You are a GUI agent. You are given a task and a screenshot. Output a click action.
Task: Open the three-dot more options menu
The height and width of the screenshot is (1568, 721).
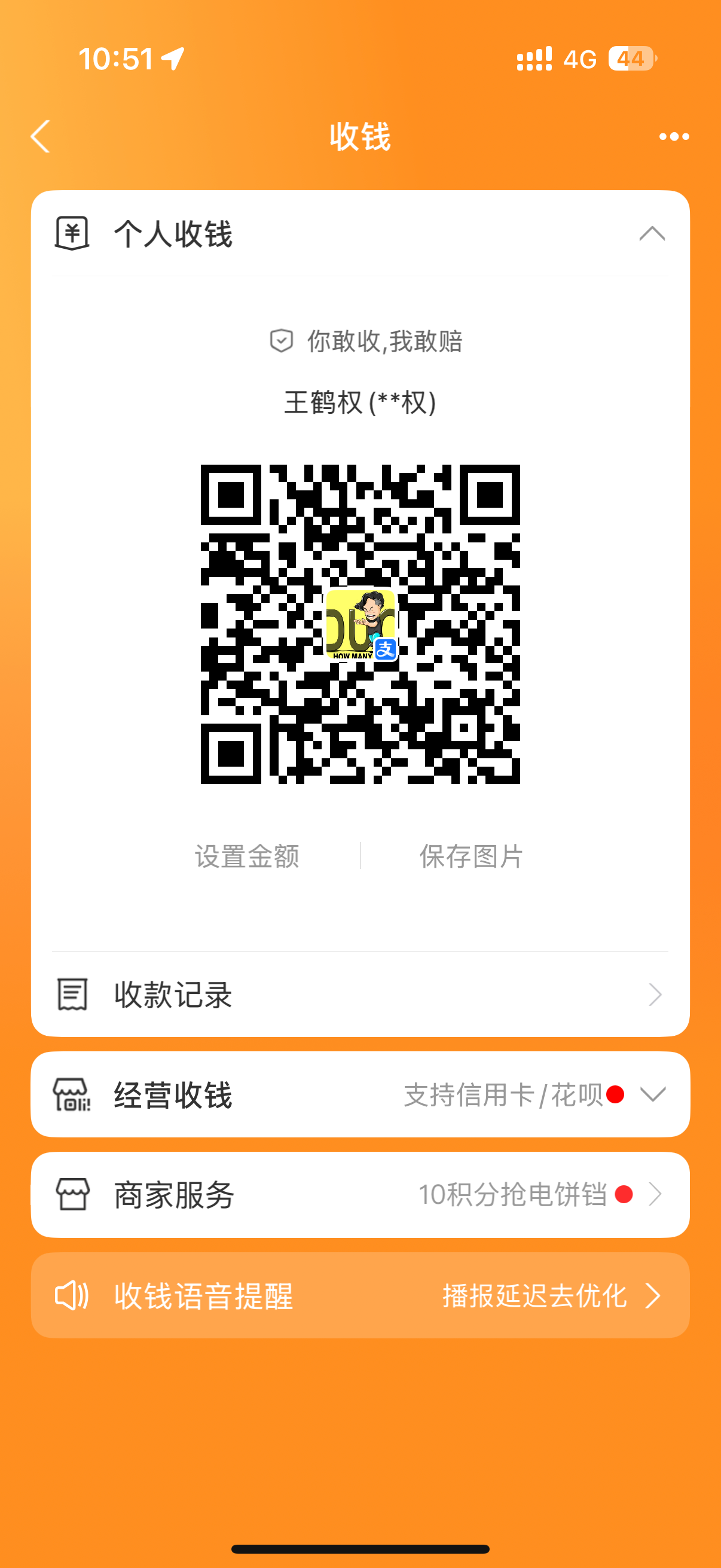pos(674,136)
